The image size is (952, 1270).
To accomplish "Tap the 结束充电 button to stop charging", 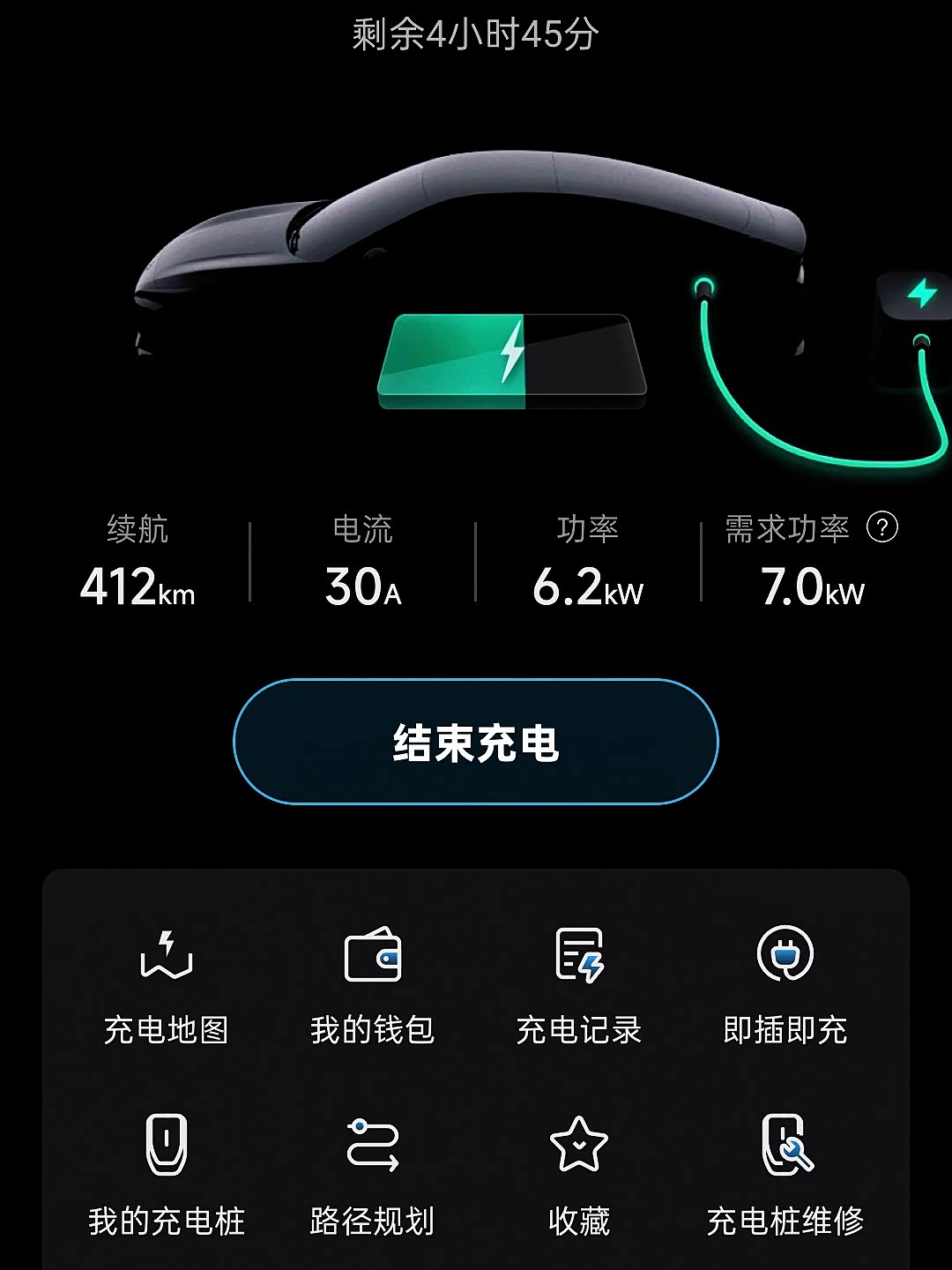I will tap(476, 742).
